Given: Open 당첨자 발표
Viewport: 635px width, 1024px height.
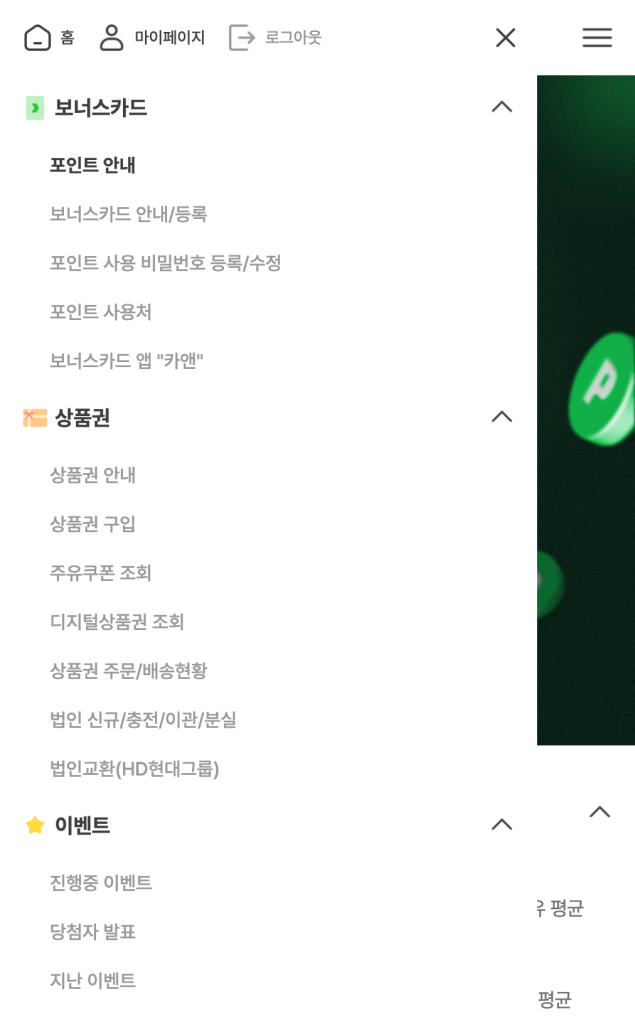Looking at the screenshot, I should pos(93,932).
